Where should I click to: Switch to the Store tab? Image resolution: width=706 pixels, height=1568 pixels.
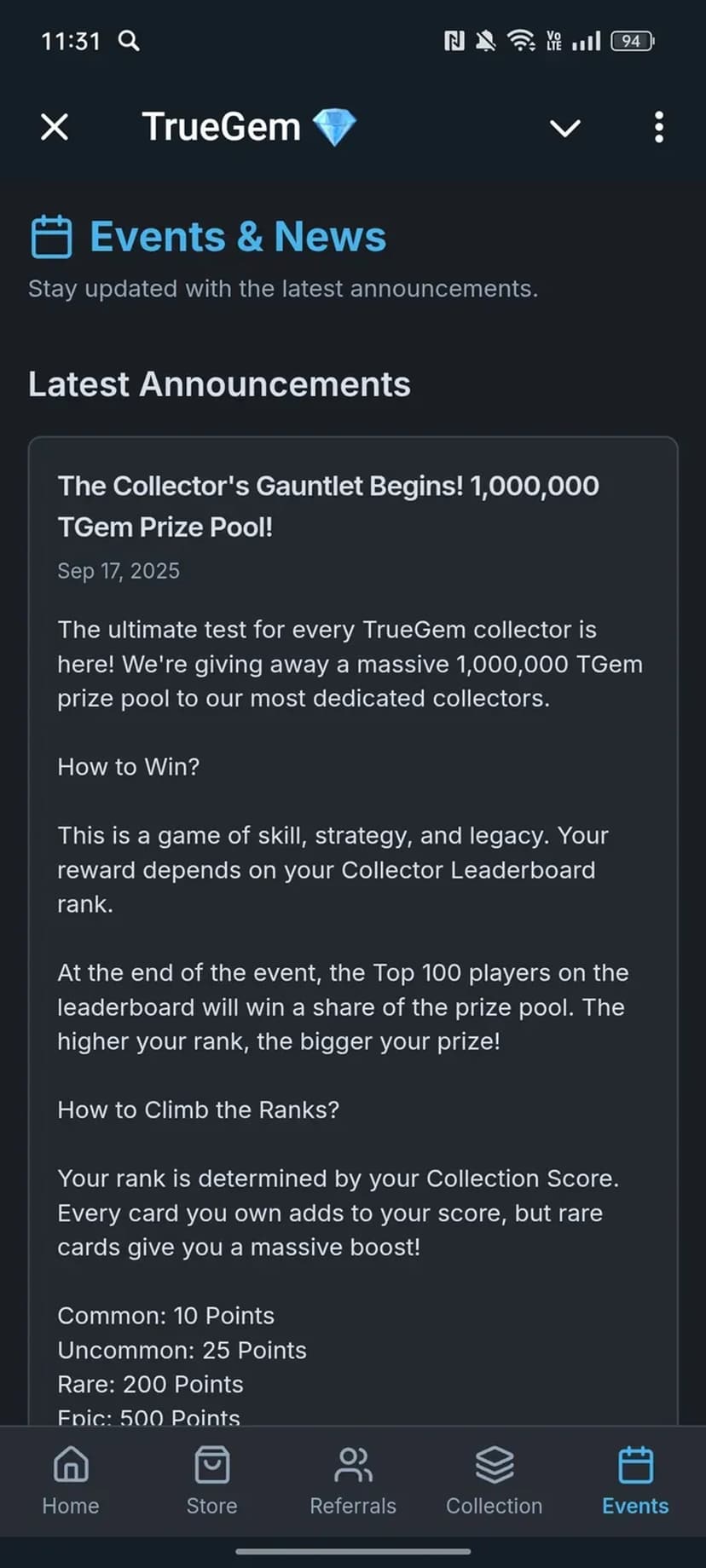(x=211, y=1481)
